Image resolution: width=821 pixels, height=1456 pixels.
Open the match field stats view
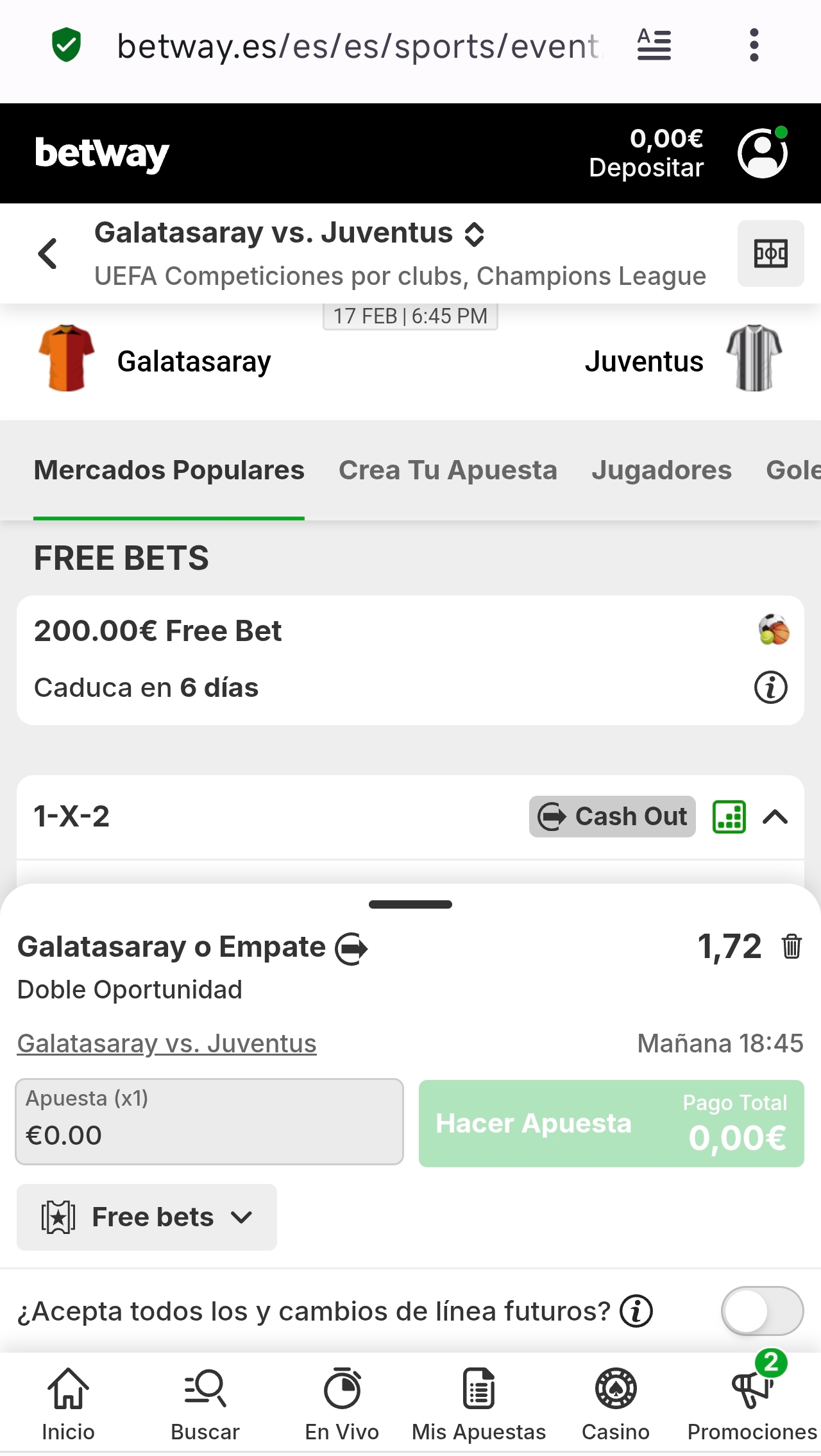770,253
